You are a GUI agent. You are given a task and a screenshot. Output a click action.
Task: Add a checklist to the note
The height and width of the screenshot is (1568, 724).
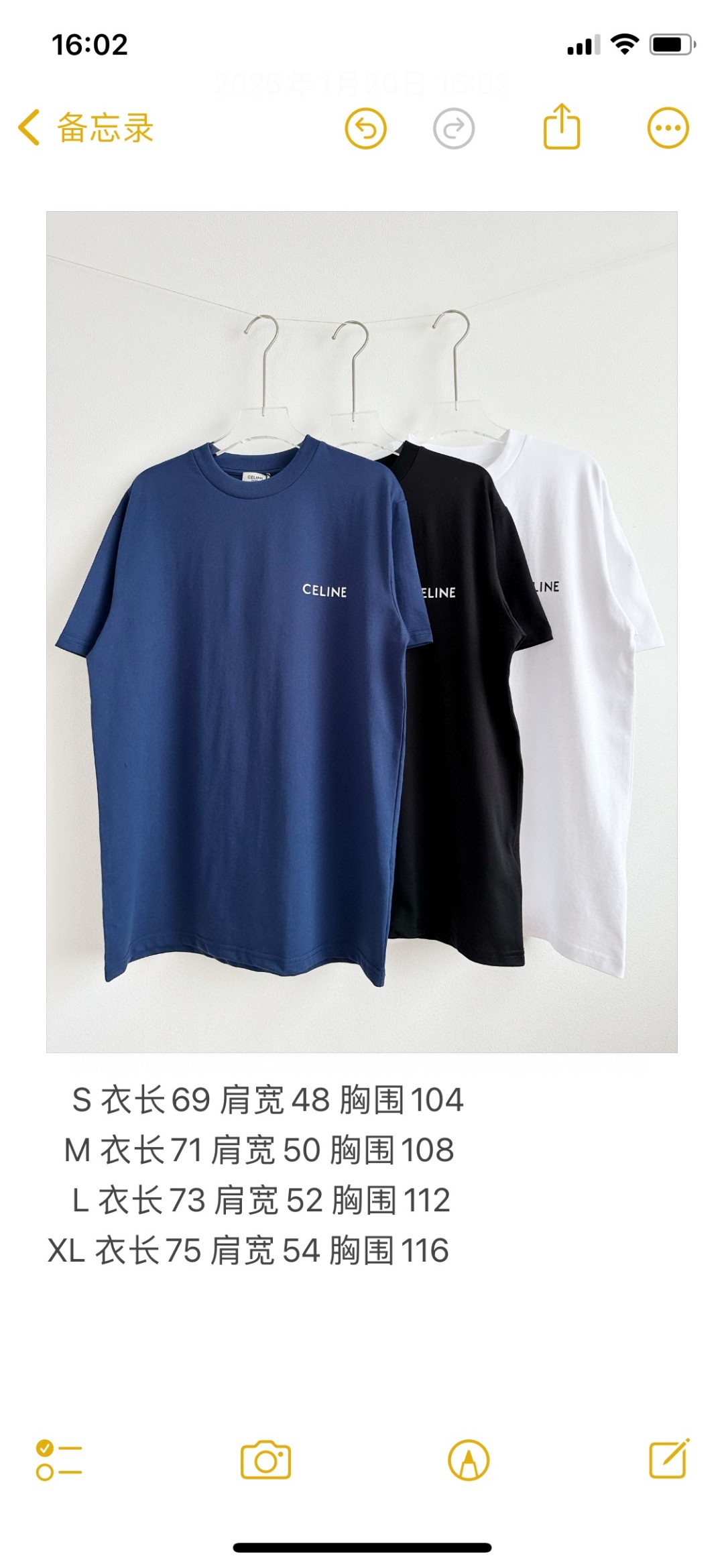[x=59, y=1460]
